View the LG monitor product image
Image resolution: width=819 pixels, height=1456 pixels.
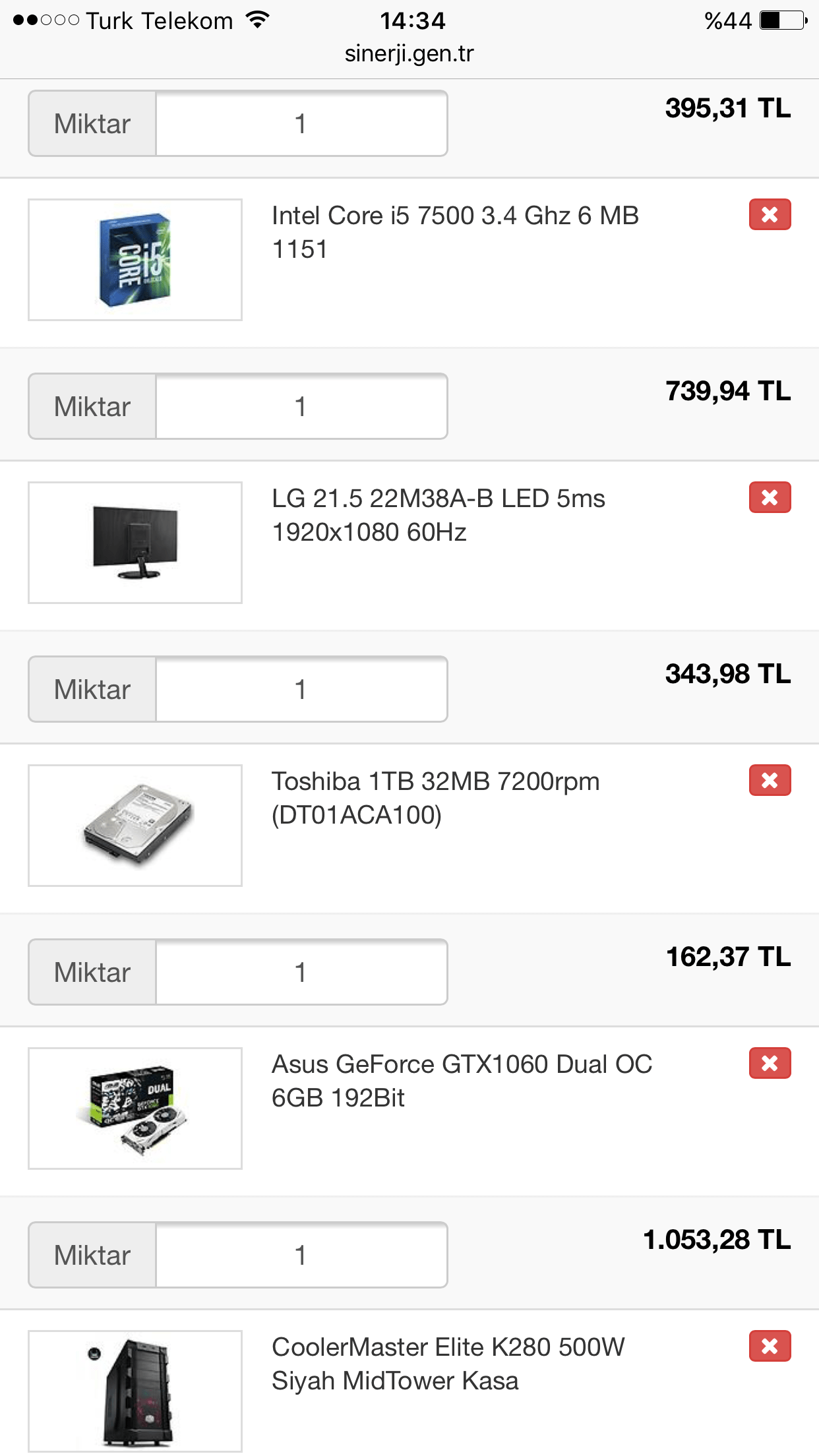(x=135, y=543)
